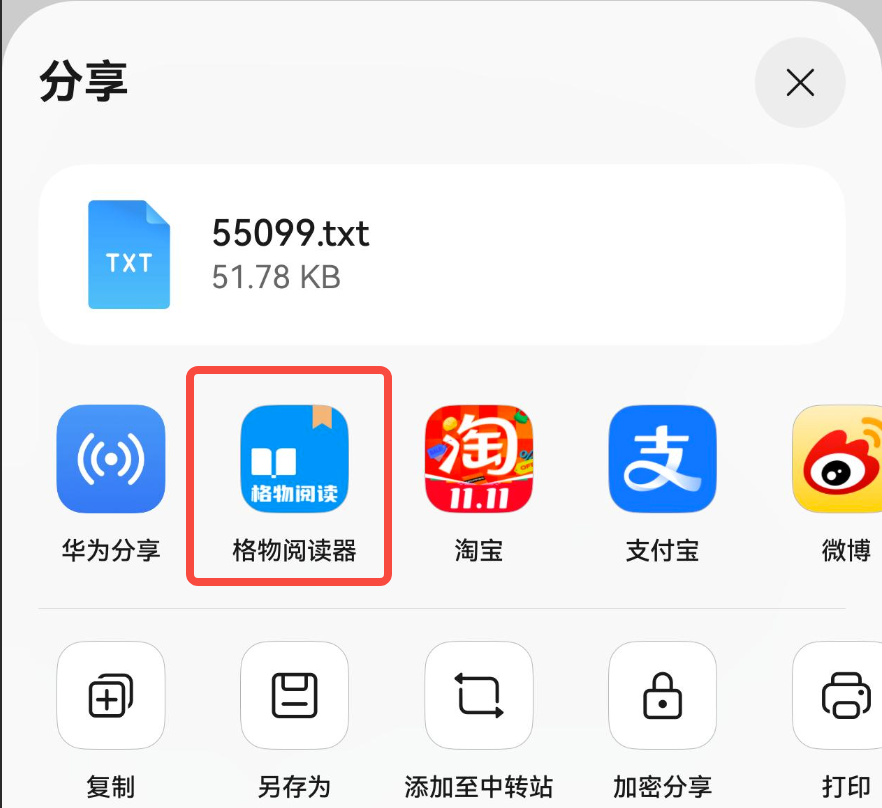Select 加密分享 encrypted share
This screenshot has height=808, width=882.
[662, 695]
